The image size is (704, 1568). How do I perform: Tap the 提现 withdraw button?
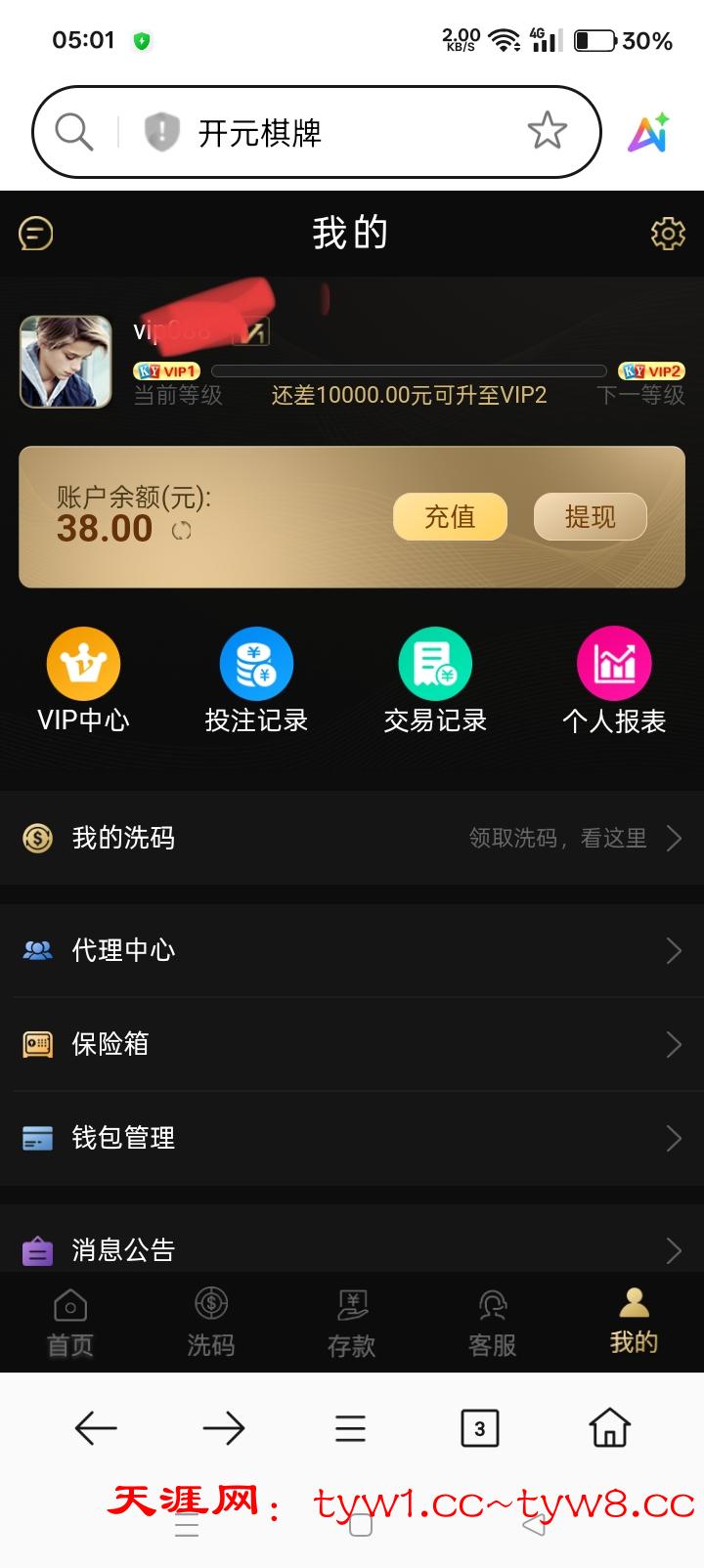590,516
